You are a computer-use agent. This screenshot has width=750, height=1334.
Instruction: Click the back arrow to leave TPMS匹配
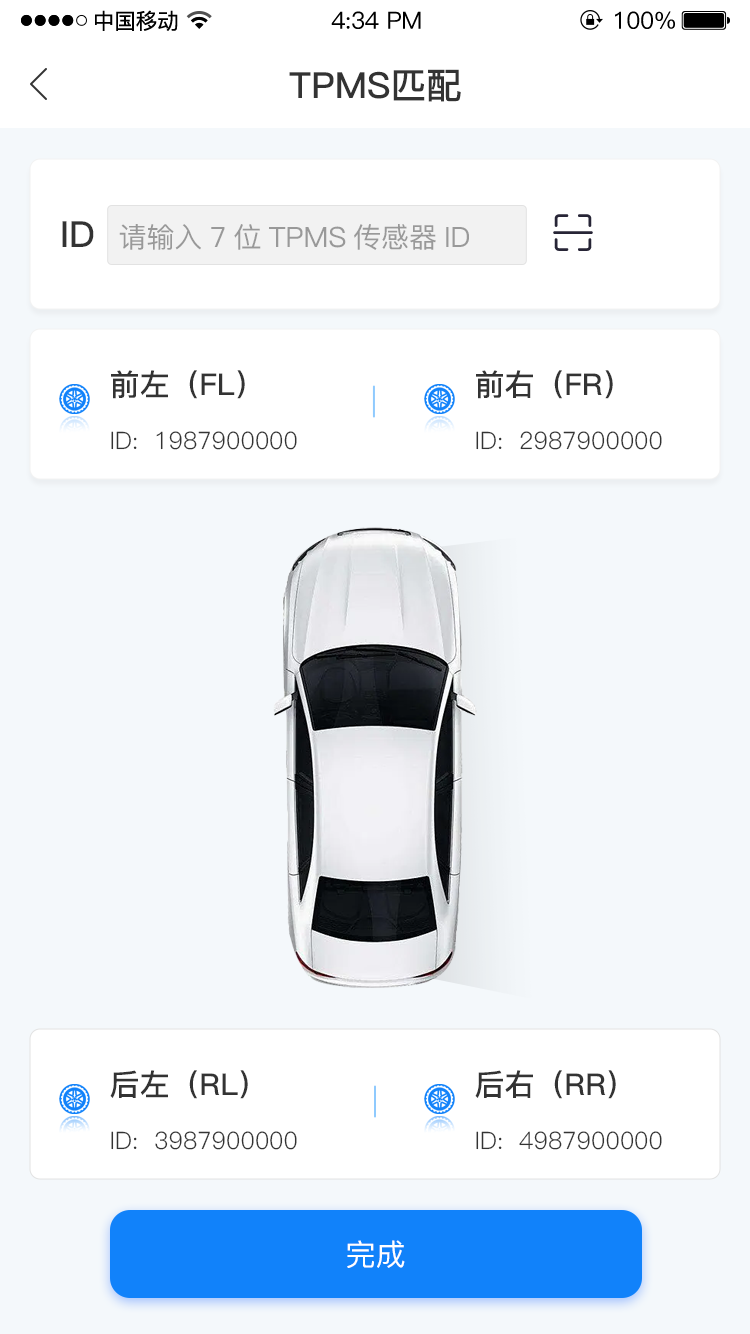pyautogui.click(x=38, y=85)
